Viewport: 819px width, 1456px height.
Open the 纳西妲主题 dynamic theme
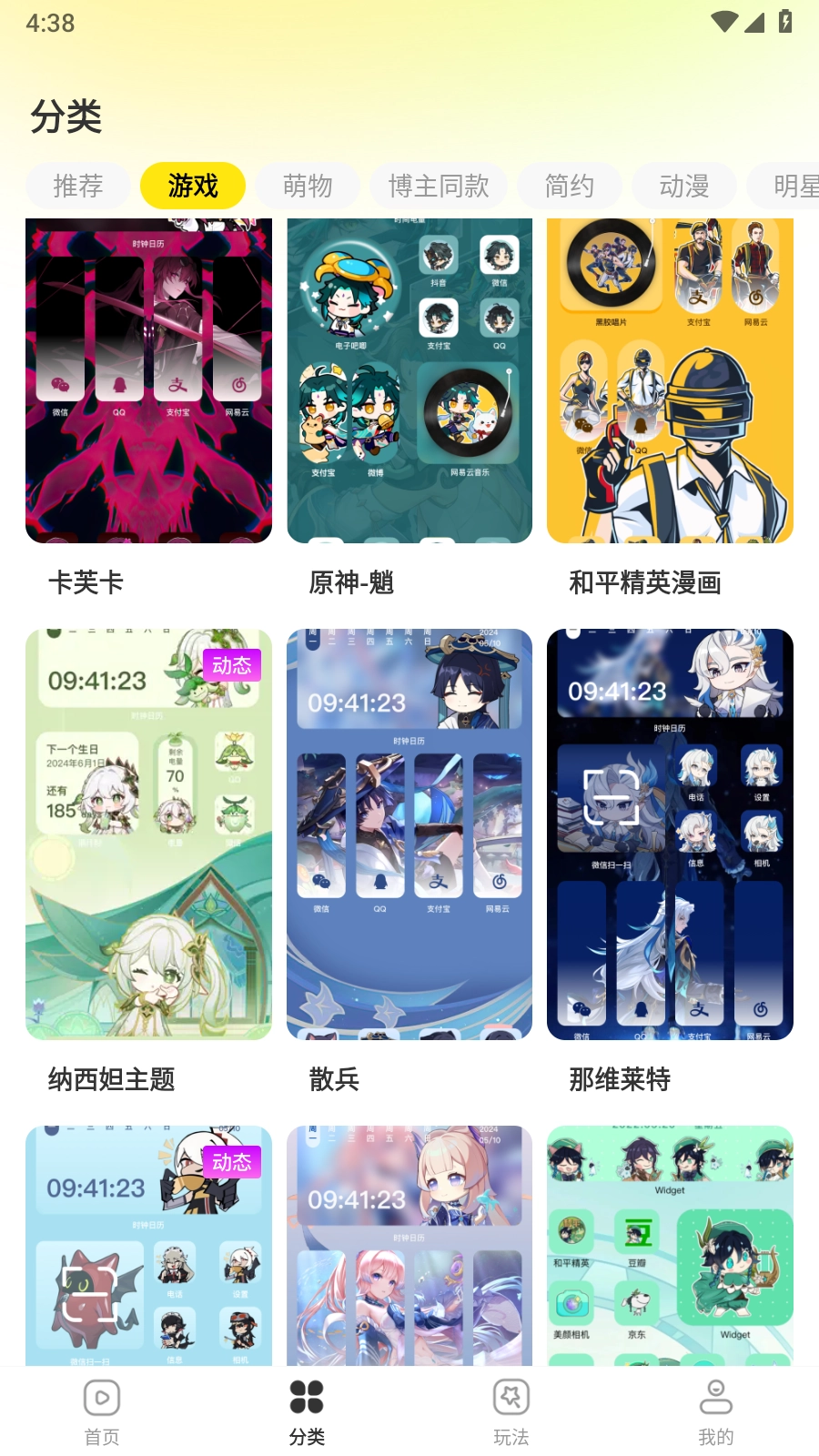click(148, 834)
